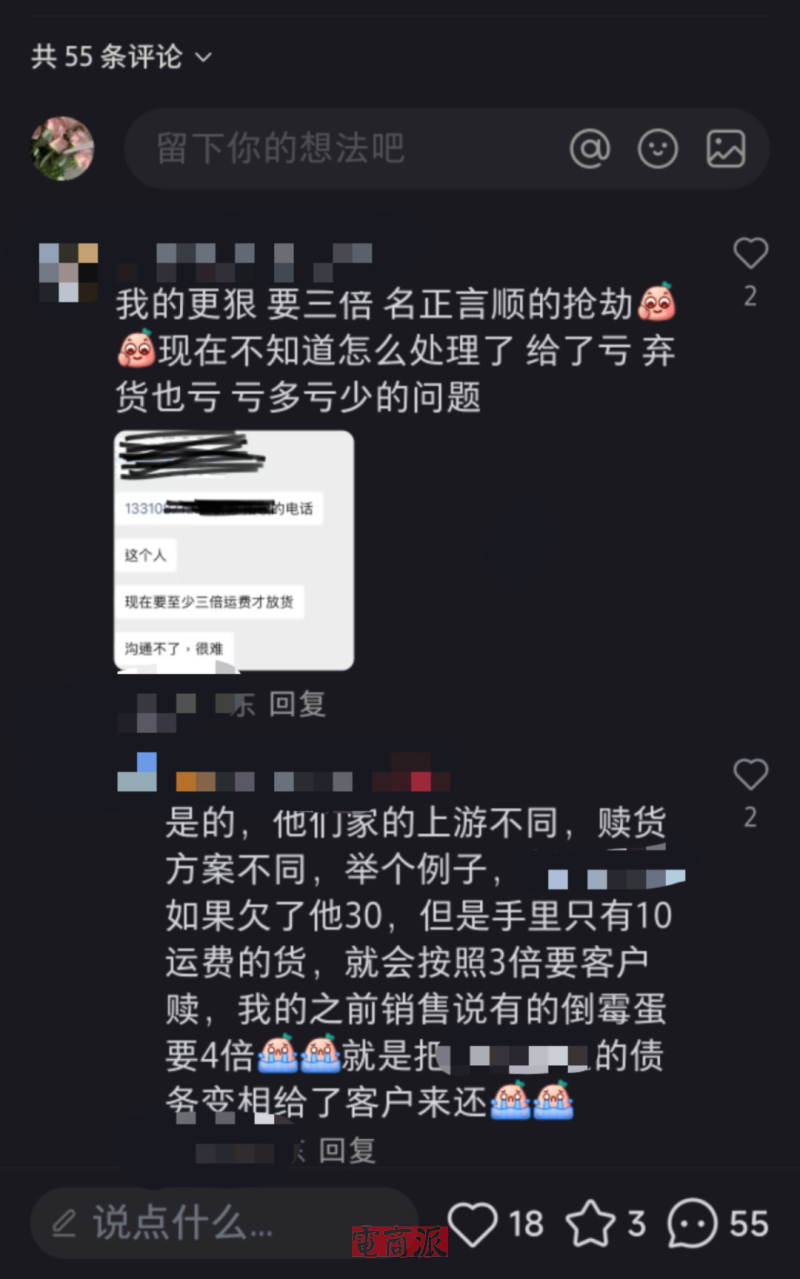Reply to the 我的更狠 comment
800x1279 pixels.
click(x=297, y=704)
